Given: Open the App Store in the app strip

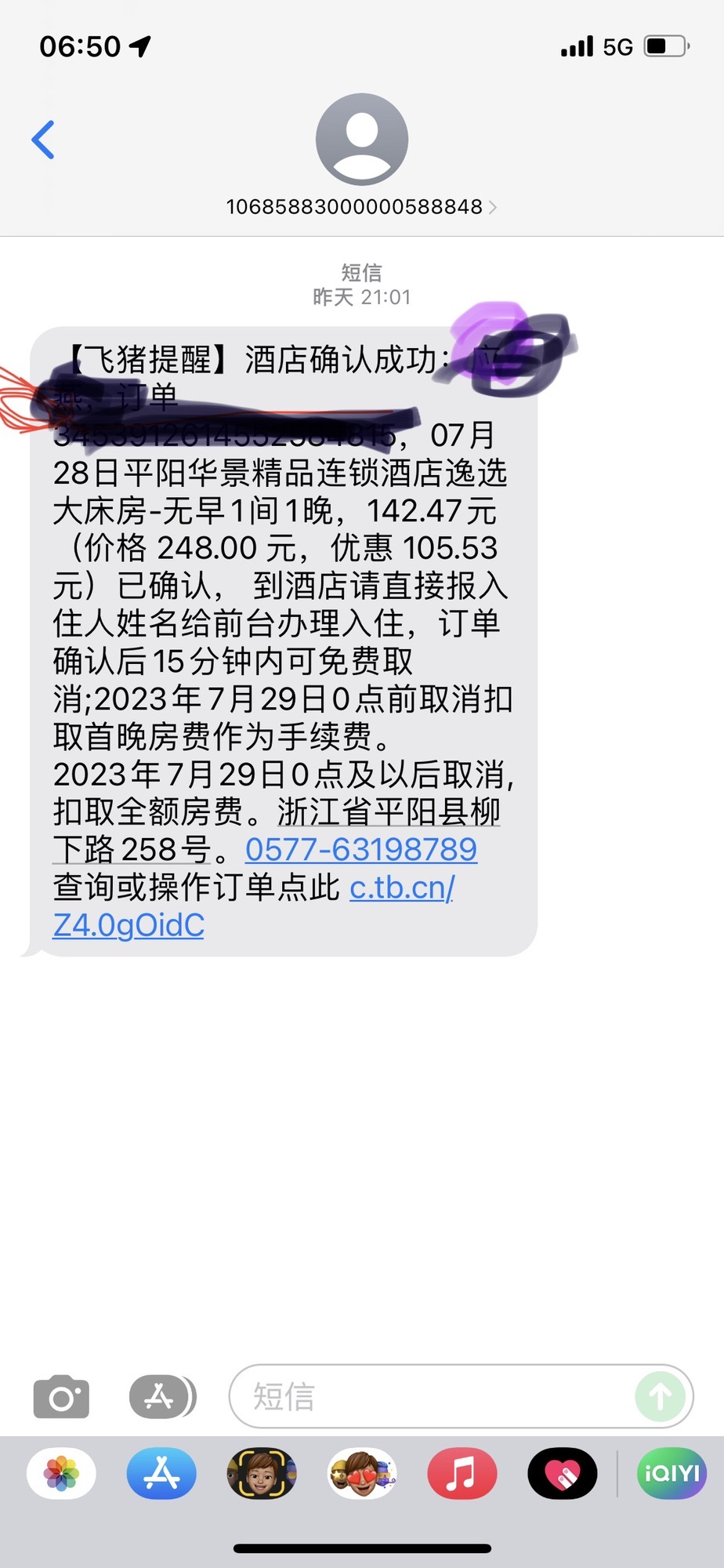Looking at the screenshot, I should pos(161,1473).
